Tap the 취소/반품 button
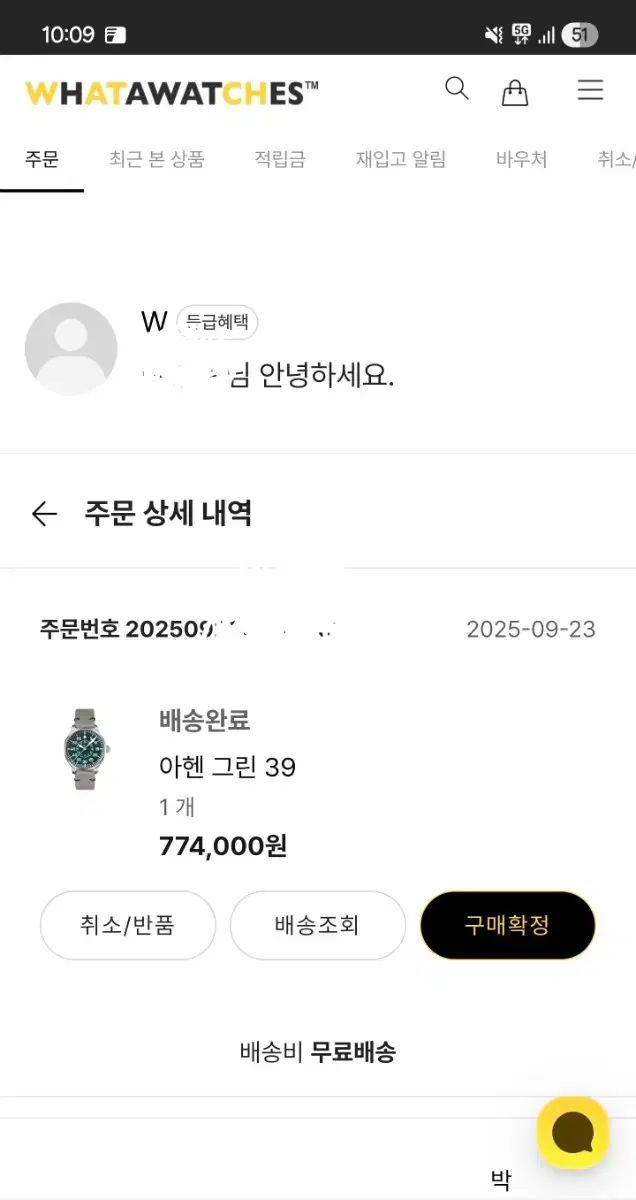 click(x=128, y=925)
